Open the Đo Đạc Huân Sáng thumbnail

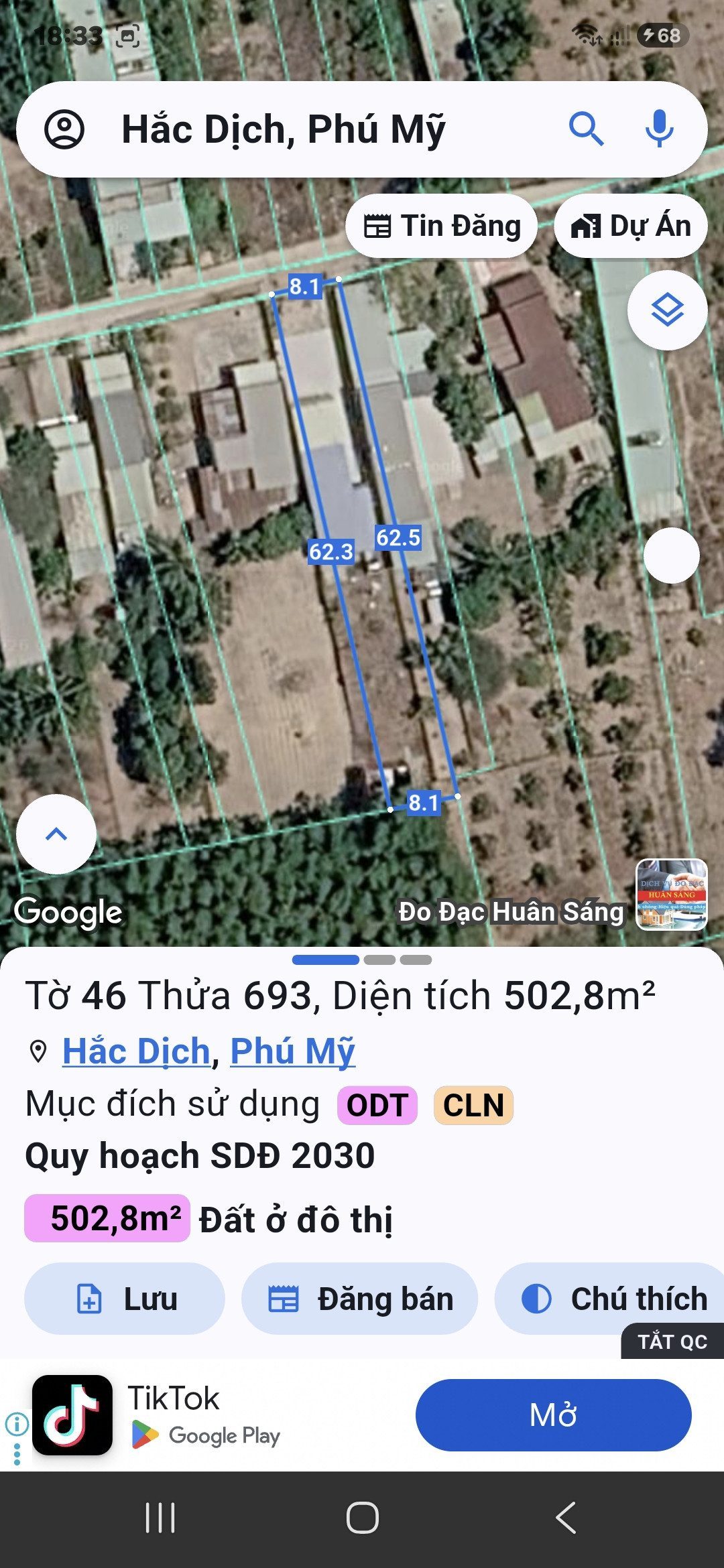click(671, 895)
